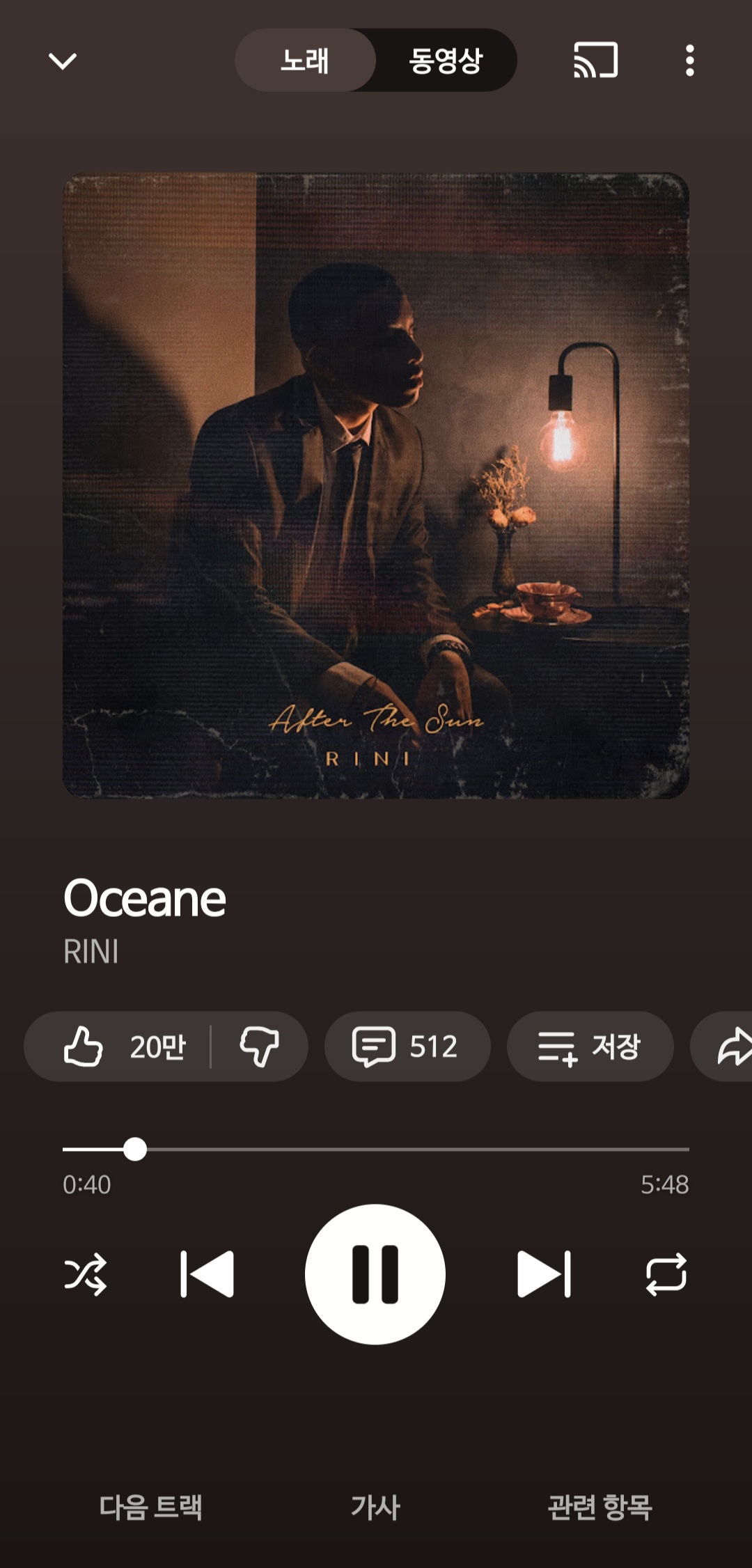The width and height of the screenshot is (752, 1568).
Task: Switch to the 노래 (song) mode
Action: tap(305, 61)
